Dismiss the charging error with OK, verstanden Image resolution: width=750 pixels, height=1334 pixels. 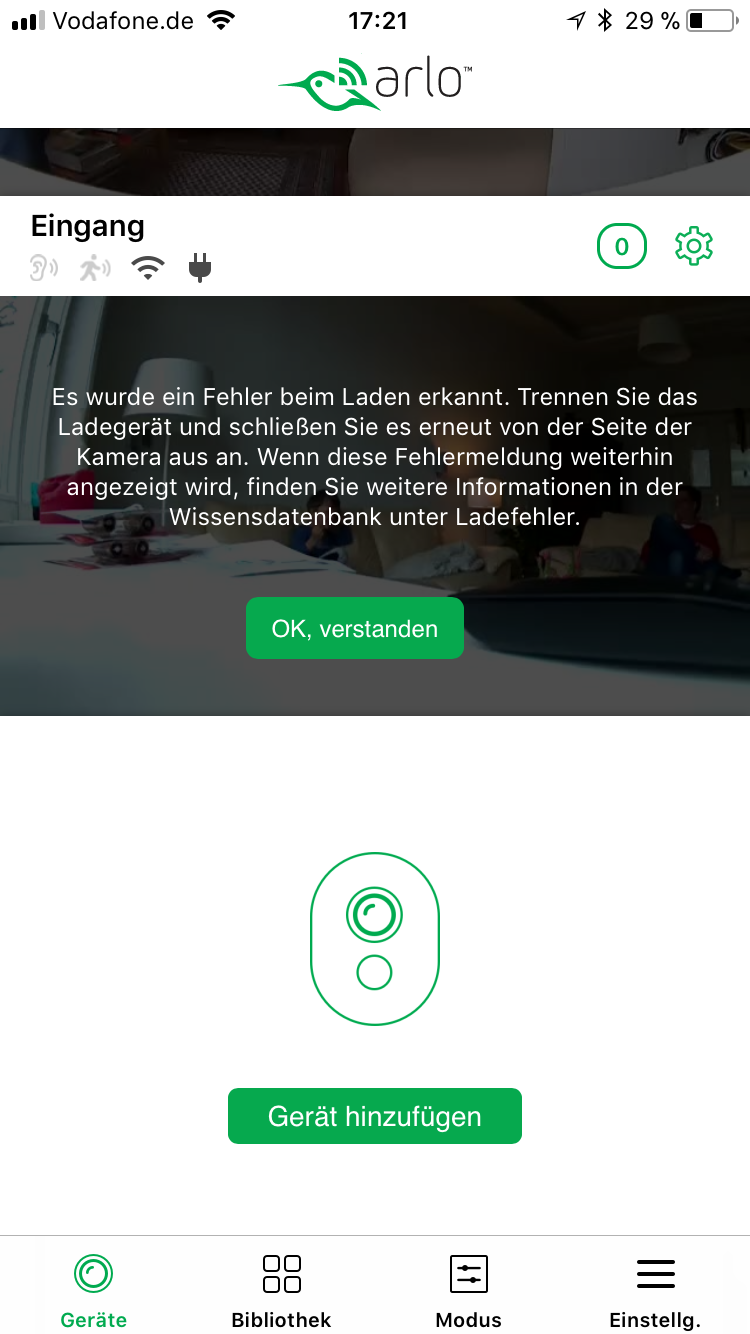[x=355, y=628]
